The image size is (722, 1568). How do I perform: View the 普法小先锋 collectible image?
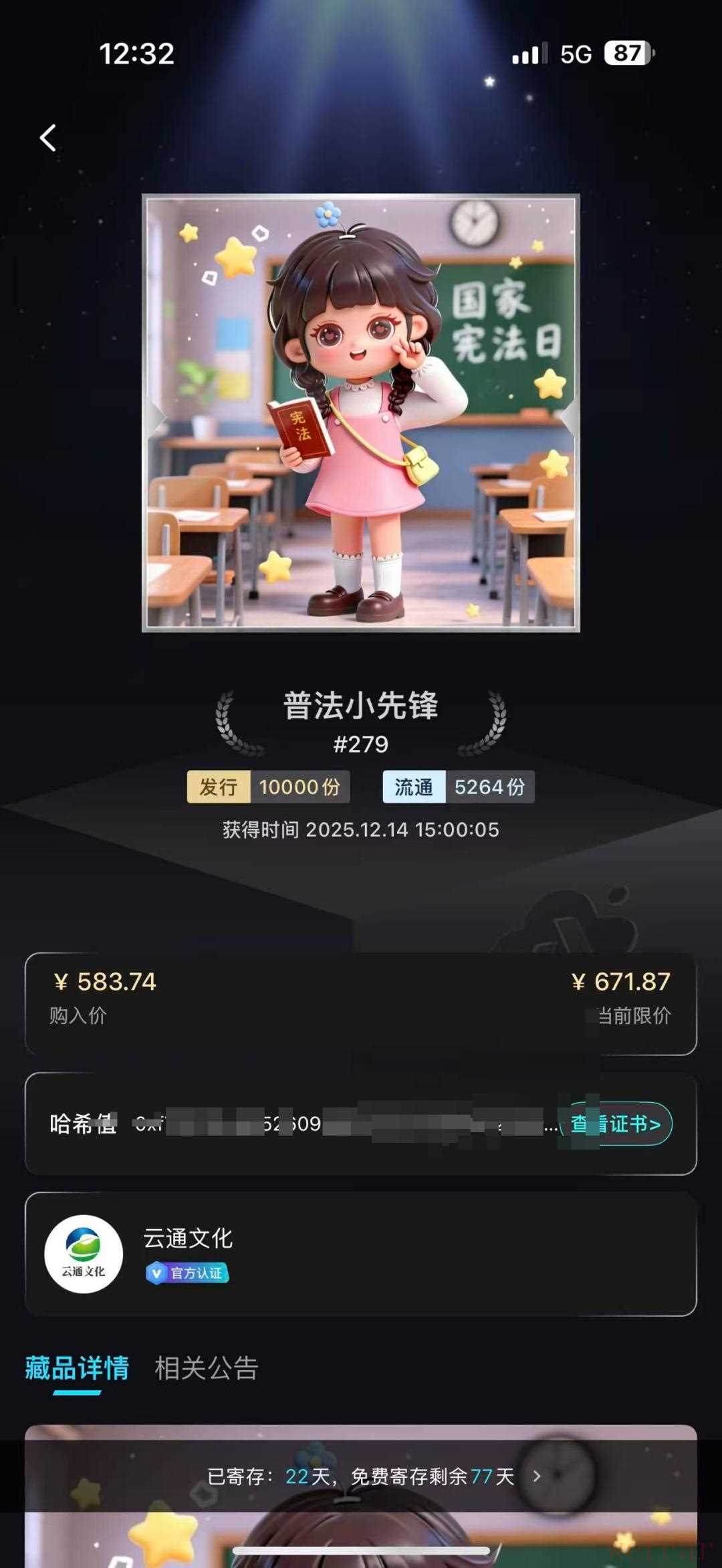361,413
